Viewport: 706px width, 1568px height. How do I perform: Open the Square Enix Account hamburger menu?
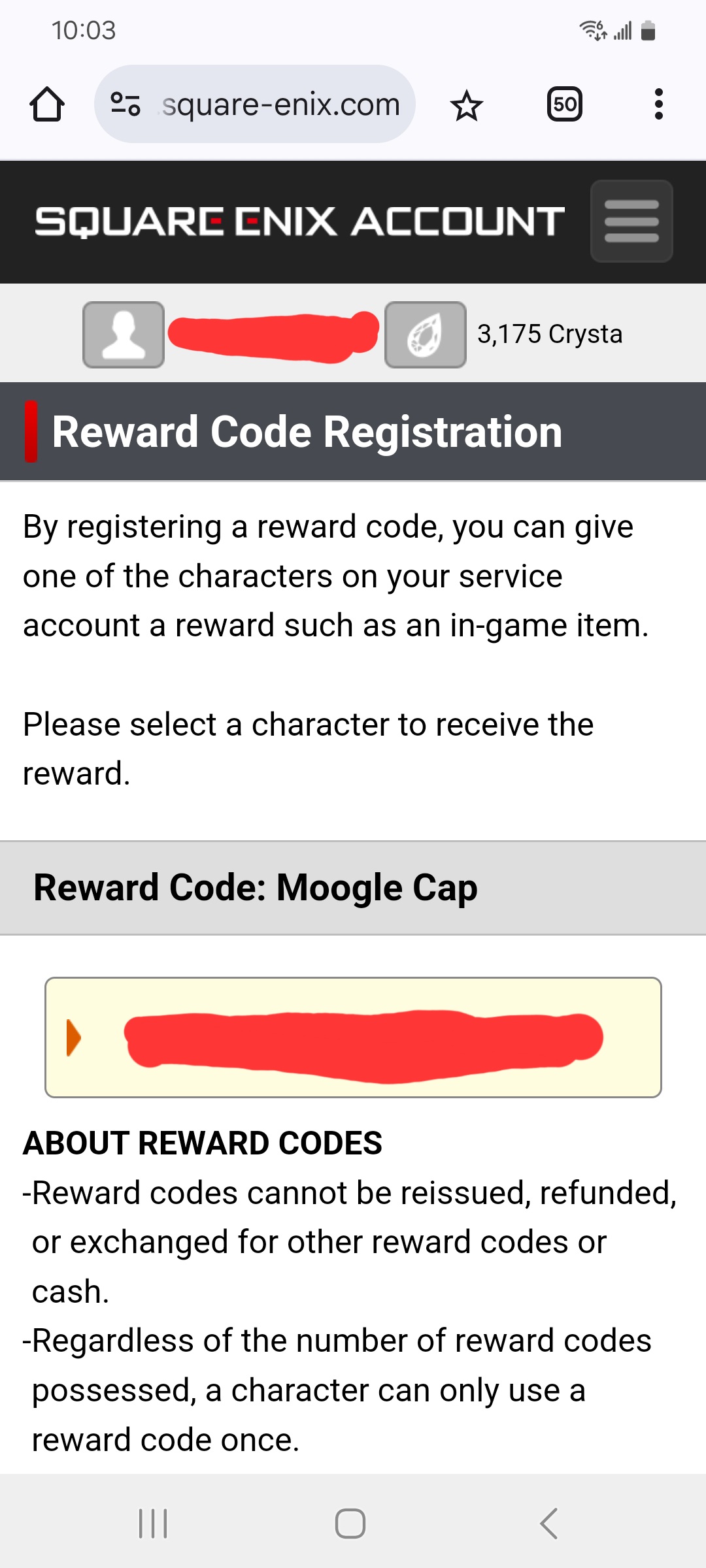[631, 221]
